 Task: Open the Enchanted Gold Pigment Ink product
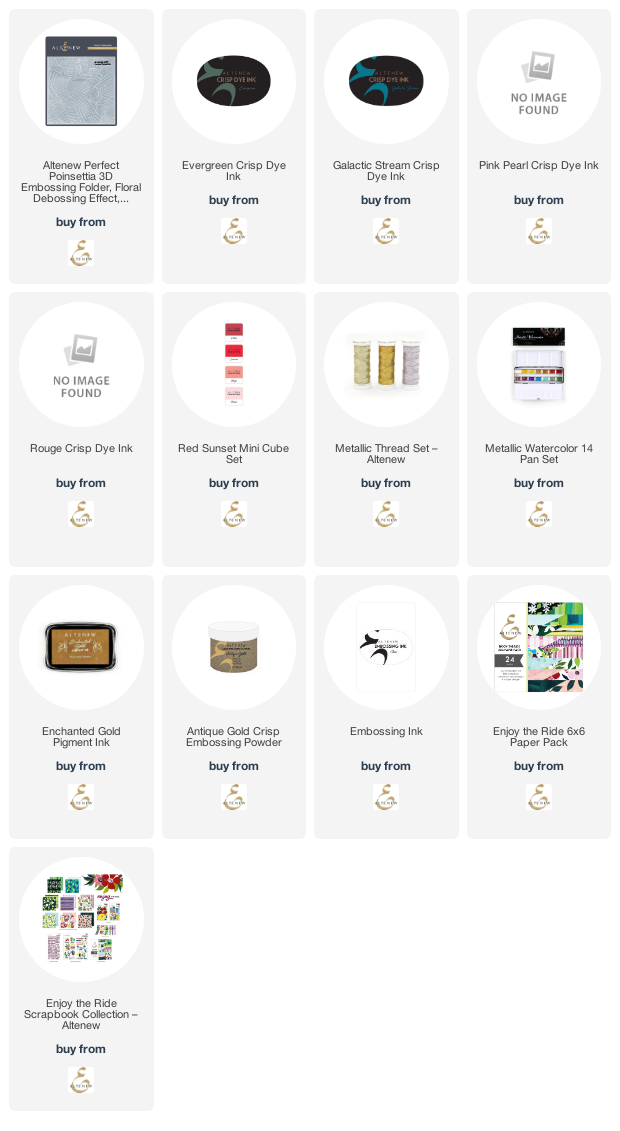tap(81, 707)
